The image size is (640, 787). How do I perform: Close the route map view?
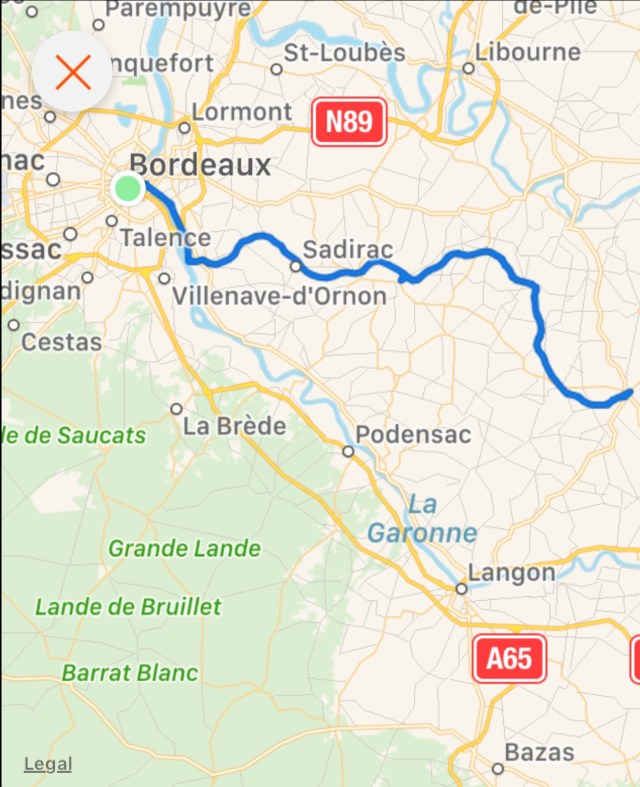click(73, 72)
